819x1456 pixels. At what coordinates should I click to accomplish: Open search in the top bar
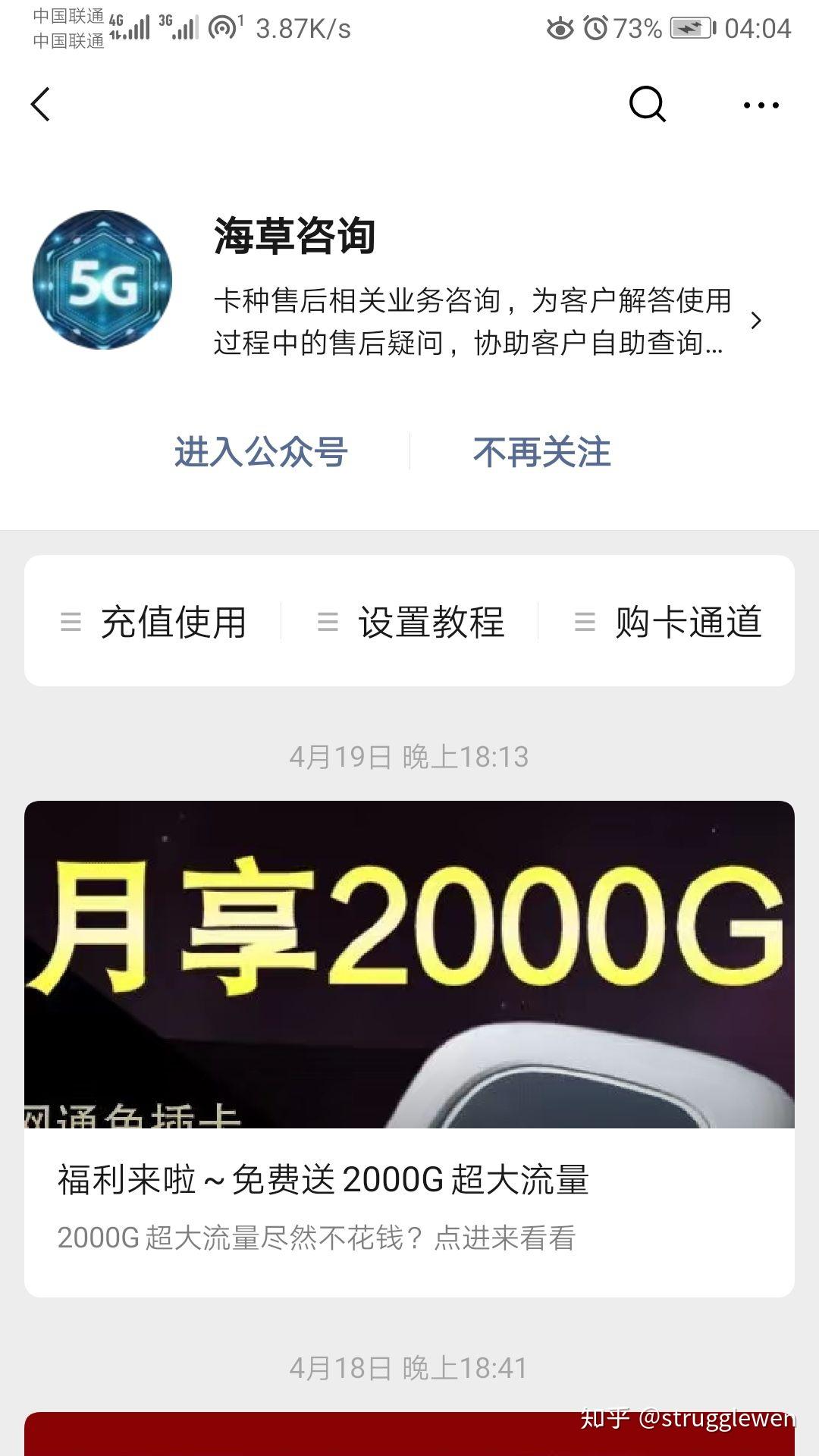[x=647, y=105]
